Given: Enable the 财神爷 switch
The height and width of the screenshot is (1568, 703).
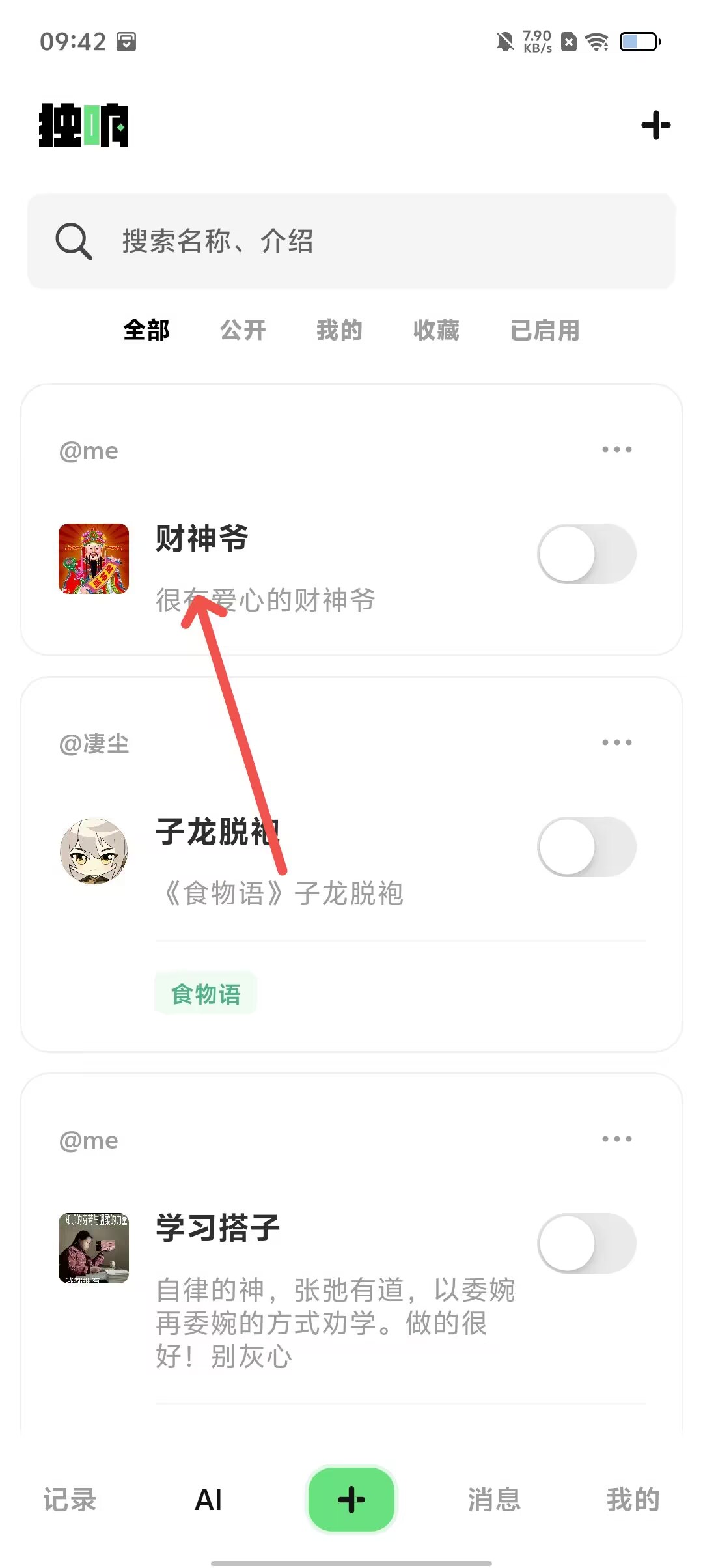Looking at the screenshot, I should click(586, 554).
